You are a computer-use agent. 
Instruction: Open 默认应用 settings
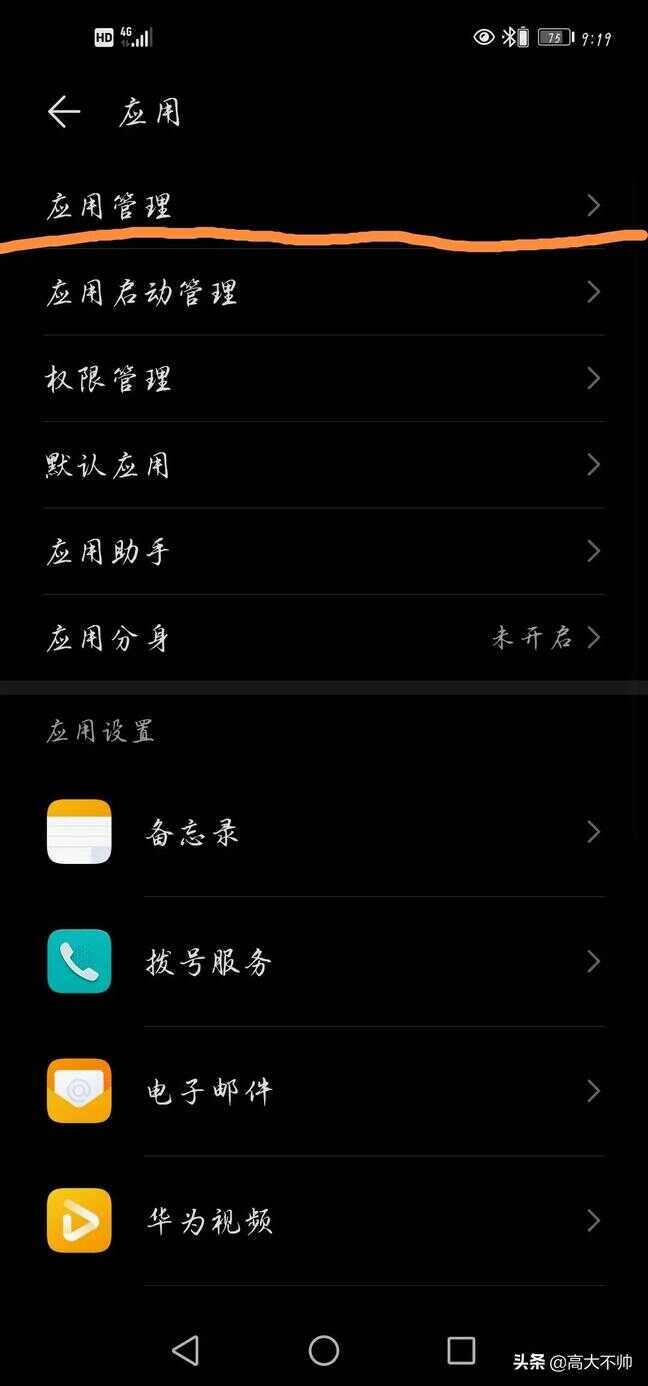(323, 465)
